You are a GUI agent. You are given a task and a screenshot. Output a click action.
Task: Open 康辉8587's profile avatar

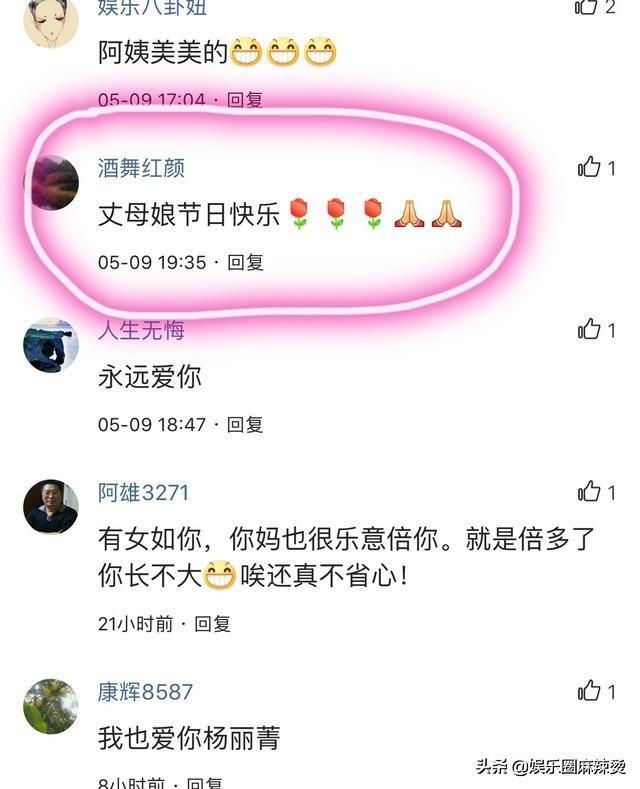pyautogui.click(x=50, y=706)
